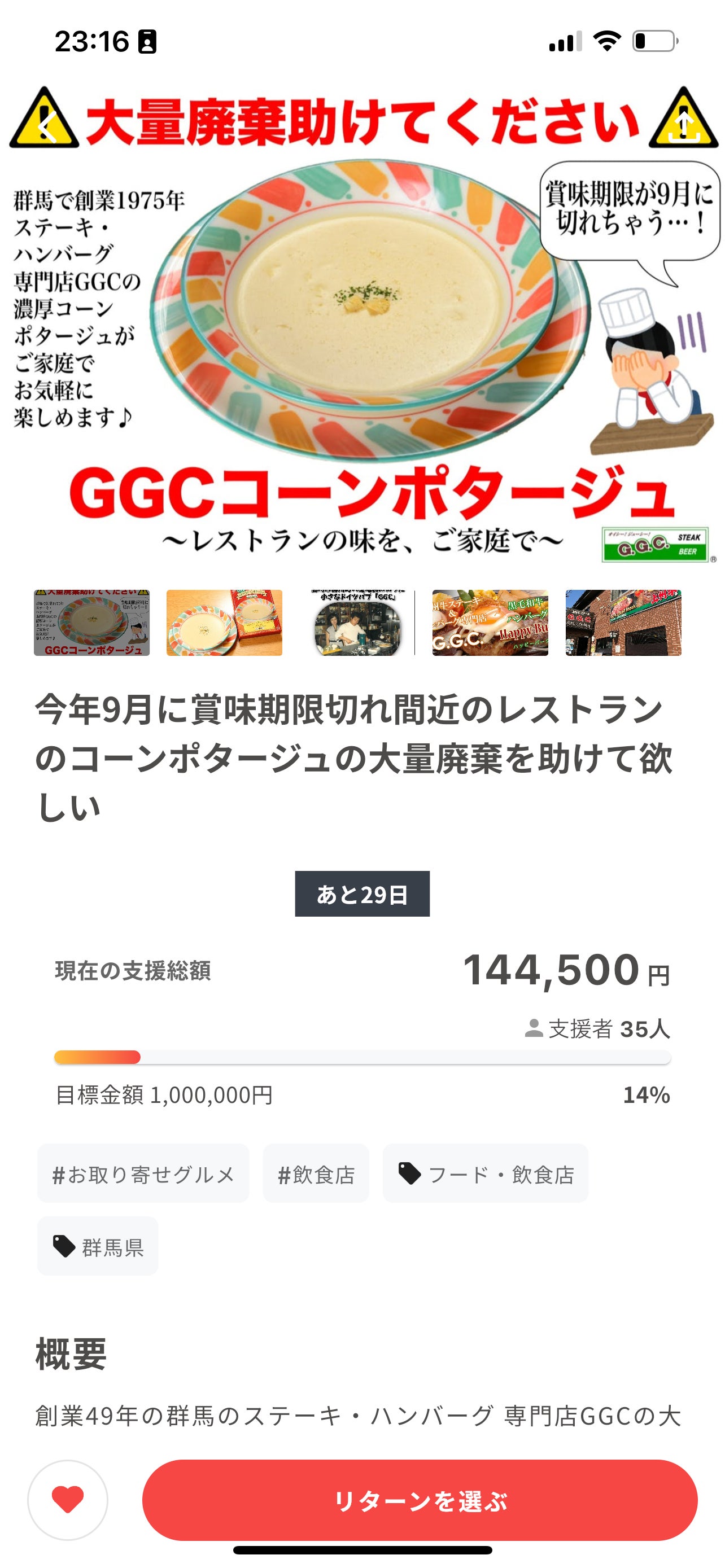Tap リターンを選ぶ to choose a reward
This screenshot has width=725, height=1568.
[420, 1501]
